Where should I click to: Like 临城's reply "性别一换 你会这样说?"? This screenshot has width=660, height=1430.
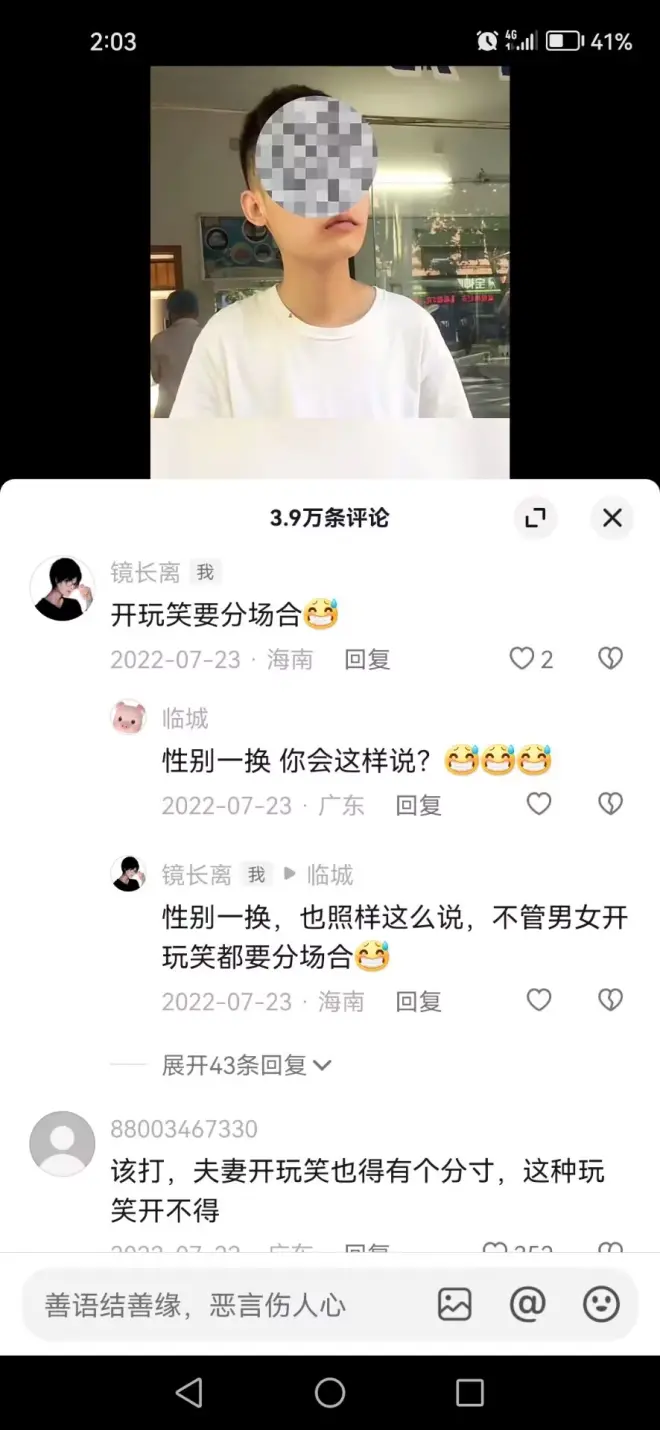pyautogui.click(x=539, y=804)
